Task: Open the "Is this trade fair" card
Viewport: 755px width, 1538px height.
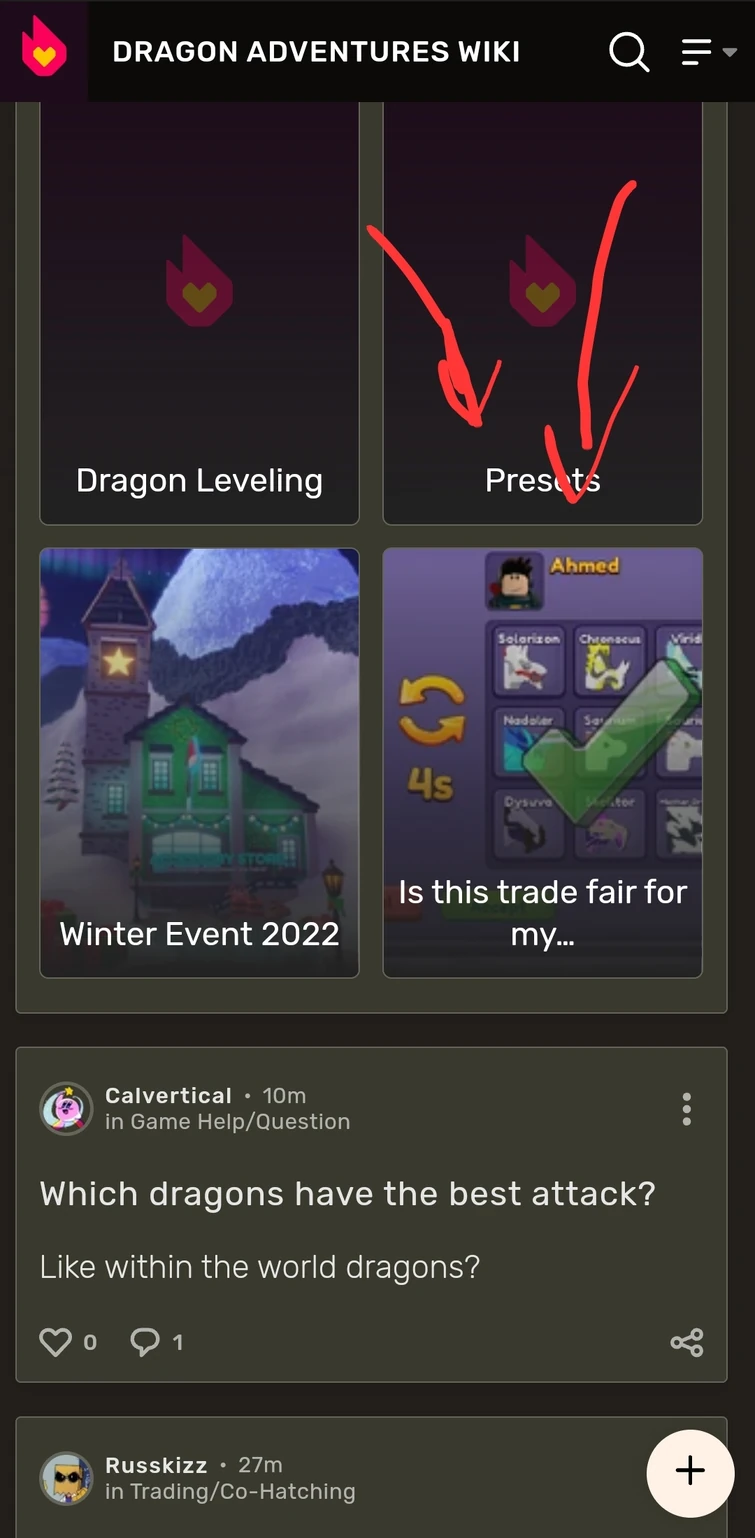Action: (x=542, y=762)
